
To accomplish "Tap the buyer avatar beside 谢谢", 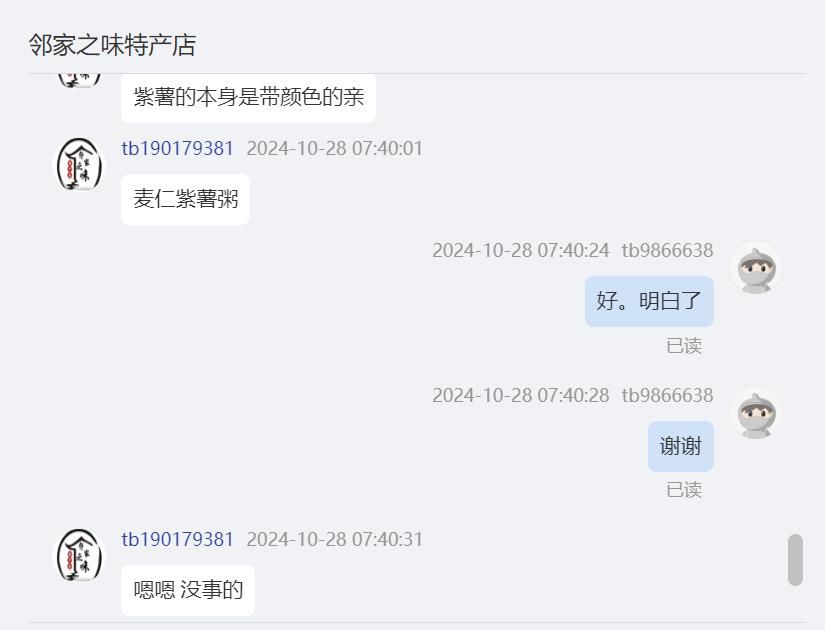I will coord(755,413).
